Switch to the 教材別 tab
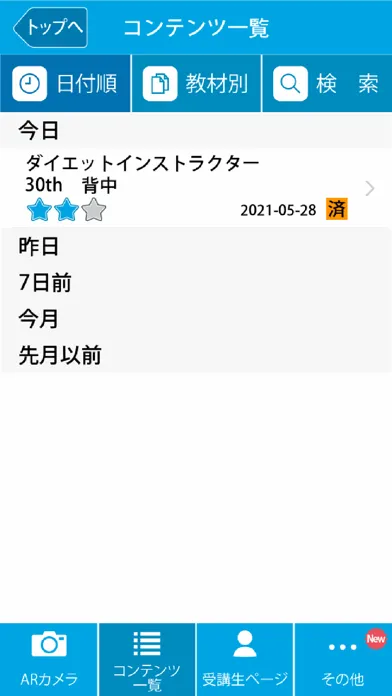 [x=196, y=83]
